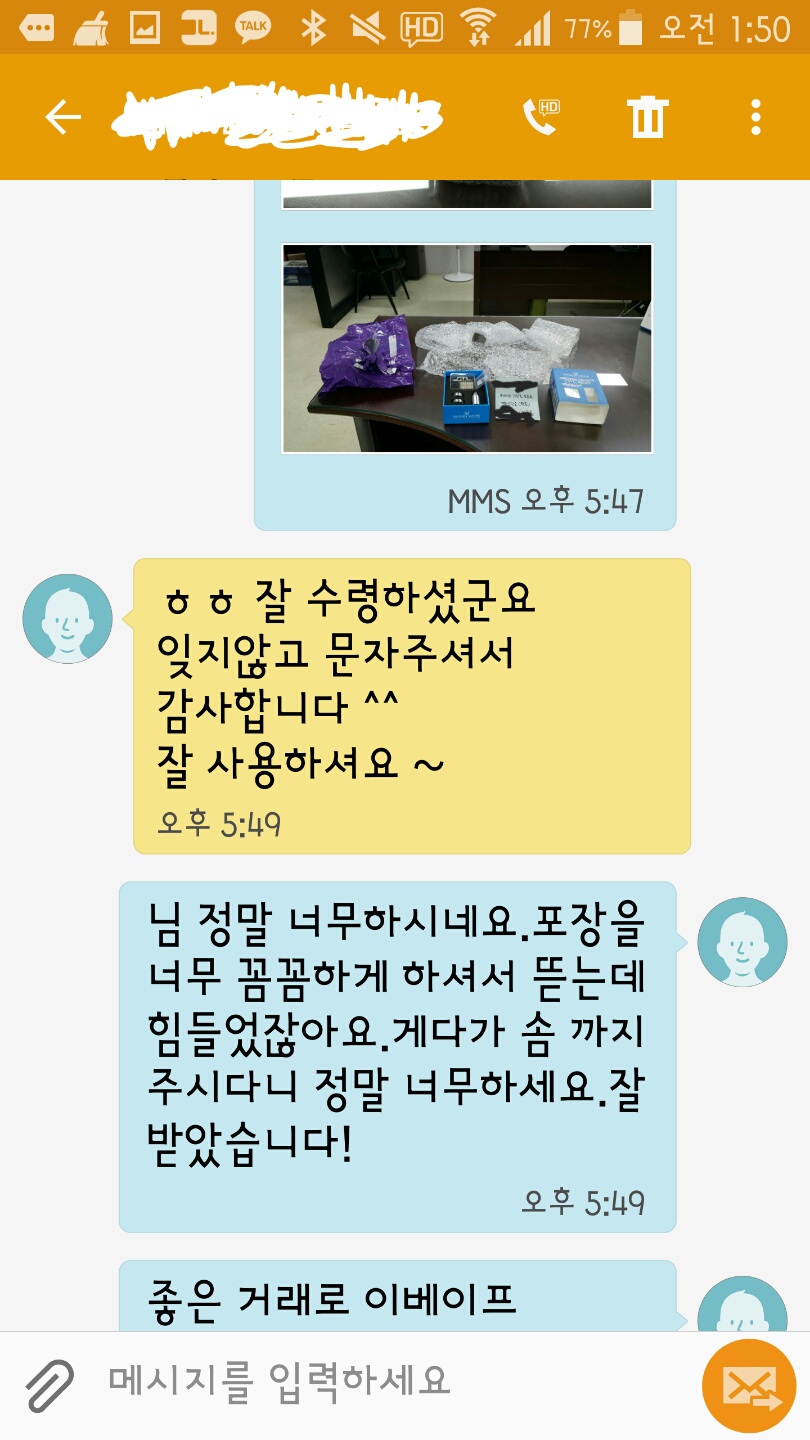Focus the message input field
This screenshot has width=810, height=1440.
click(x=380, y=1384)
